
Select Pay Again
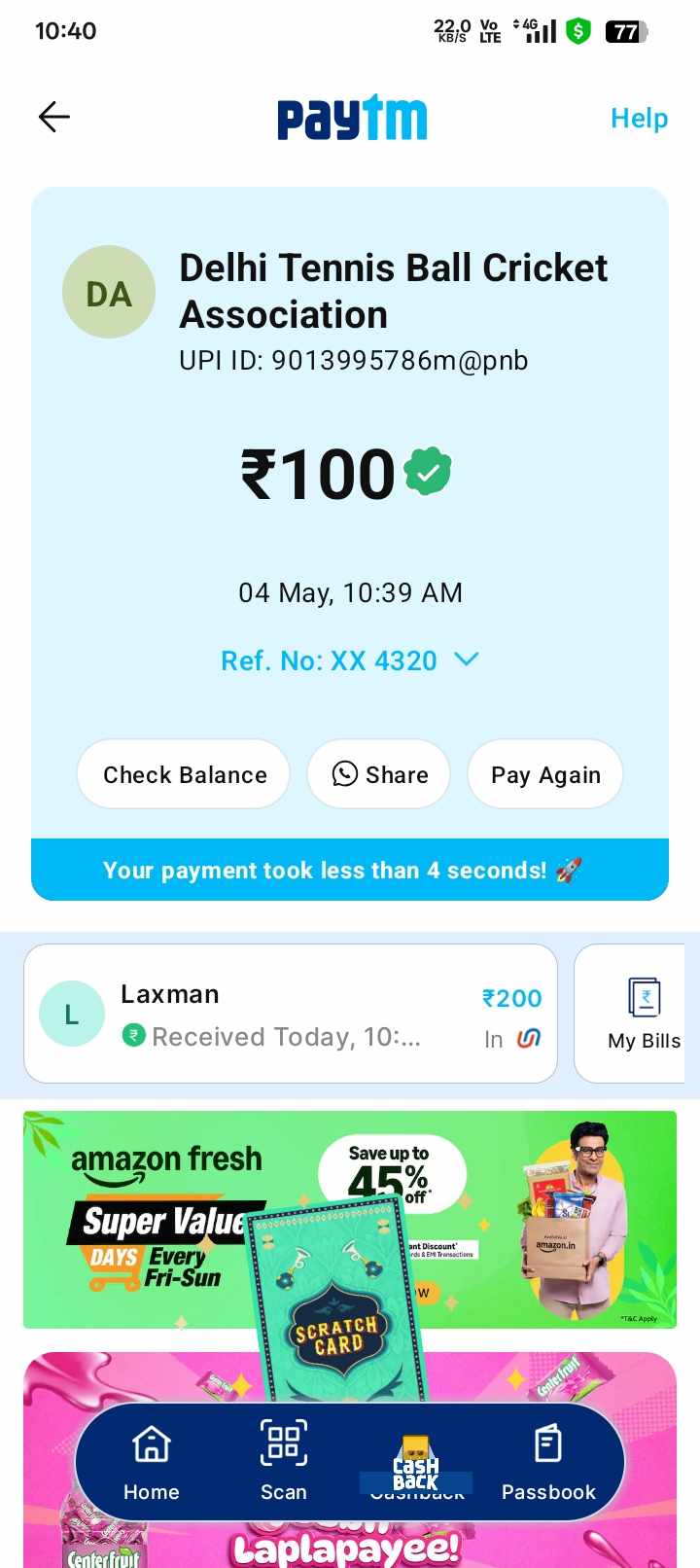544,774
